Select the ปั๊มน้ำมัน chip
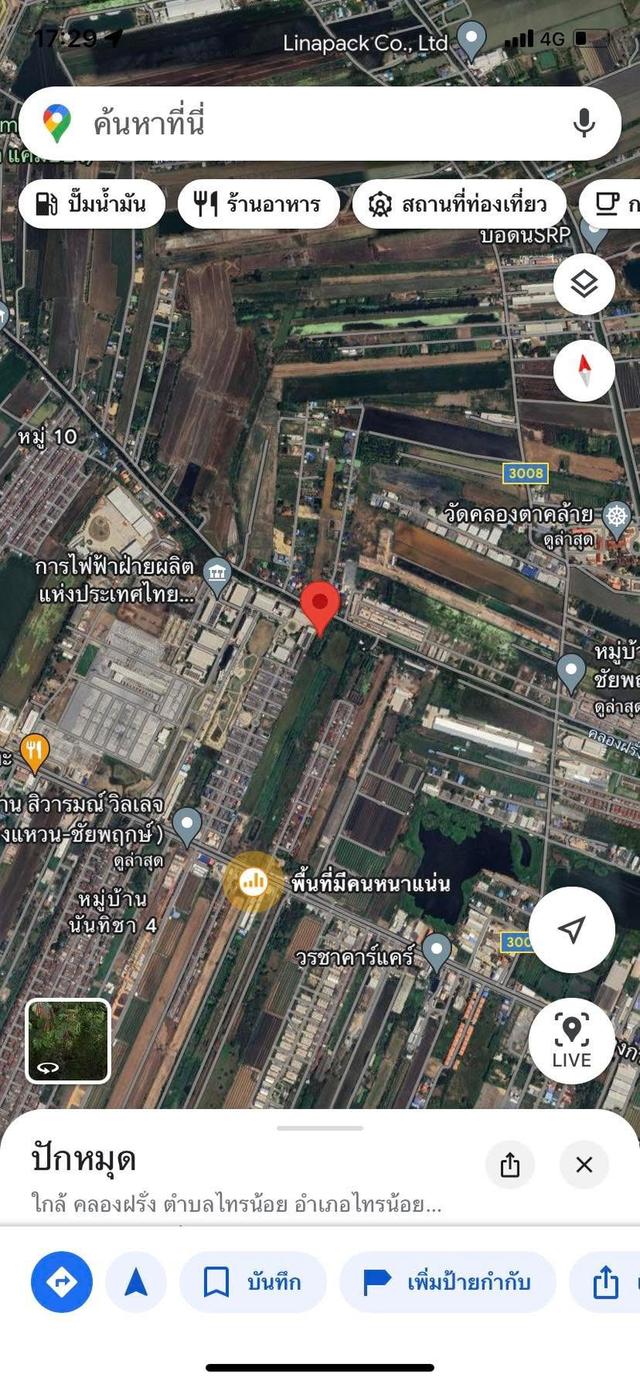The image size is (640, 1384). 91,204
